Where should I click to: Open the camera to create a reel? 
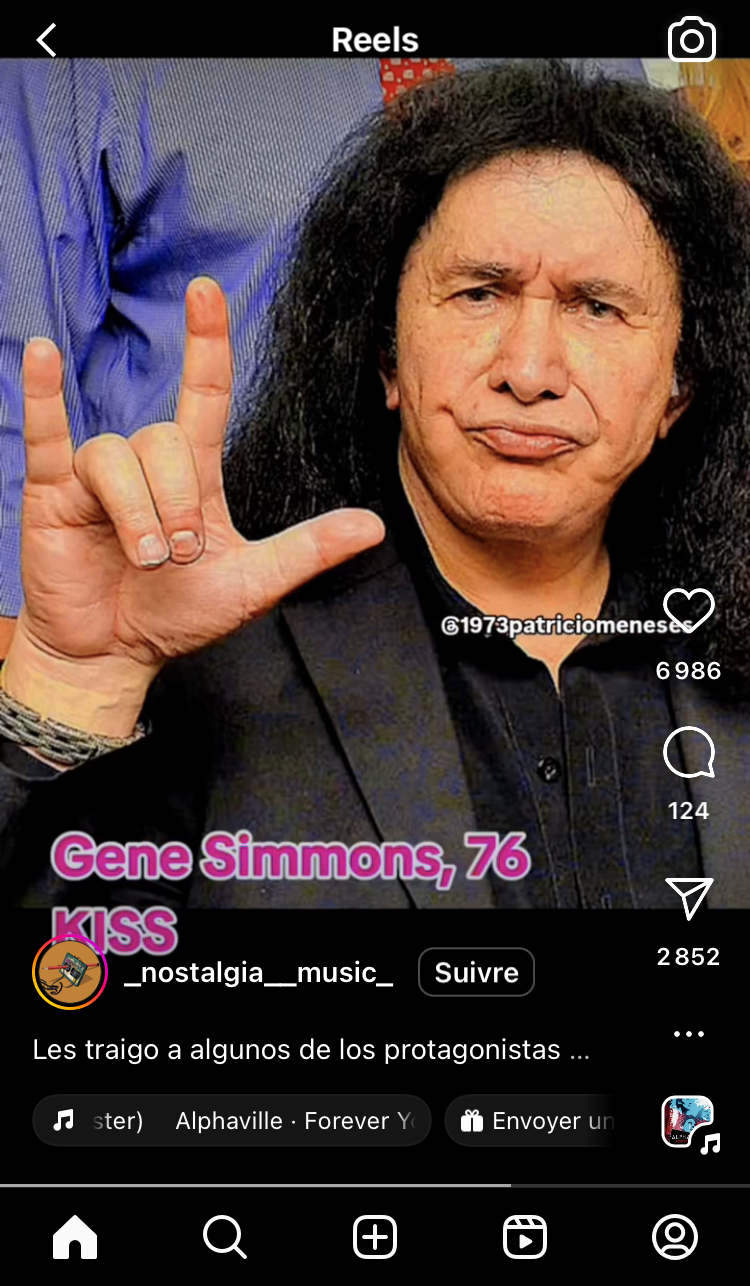click(691, 40)
